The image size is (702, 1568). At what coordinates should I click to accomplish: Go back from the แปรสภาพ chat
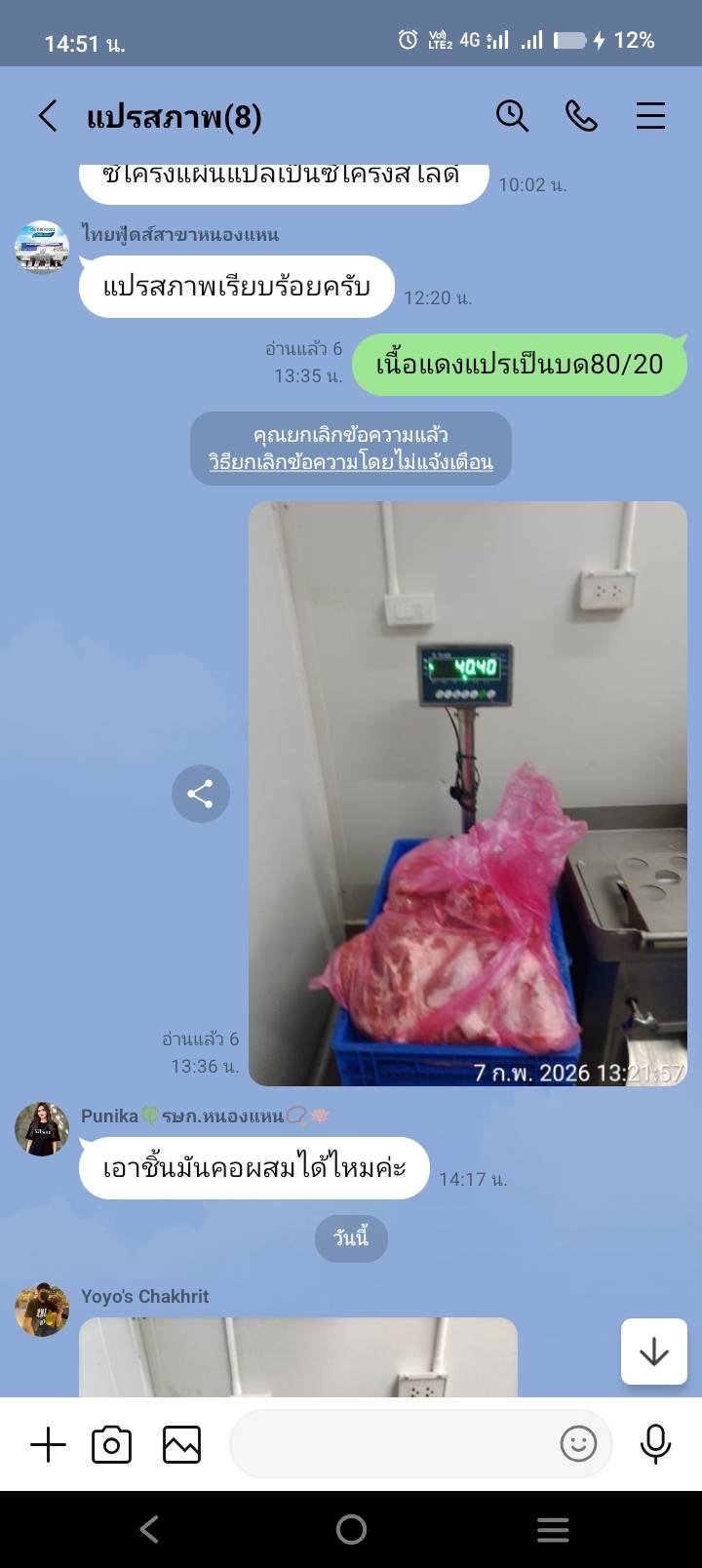(48, 116)
